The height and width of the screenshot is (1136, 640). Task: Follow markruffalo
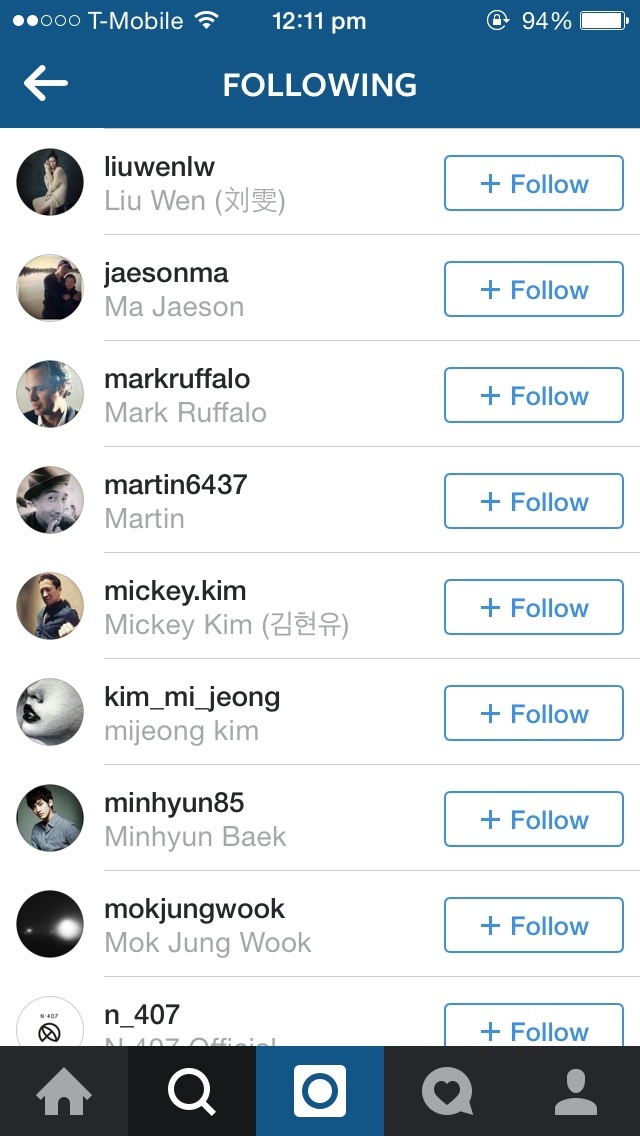point(534,396)
